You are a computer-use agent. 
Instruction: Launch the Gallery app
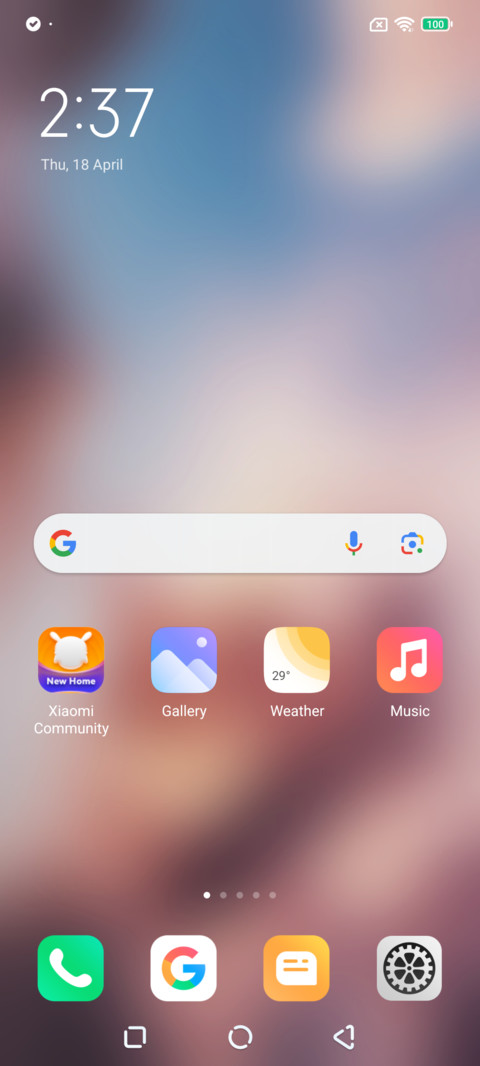tap(184, 659)
